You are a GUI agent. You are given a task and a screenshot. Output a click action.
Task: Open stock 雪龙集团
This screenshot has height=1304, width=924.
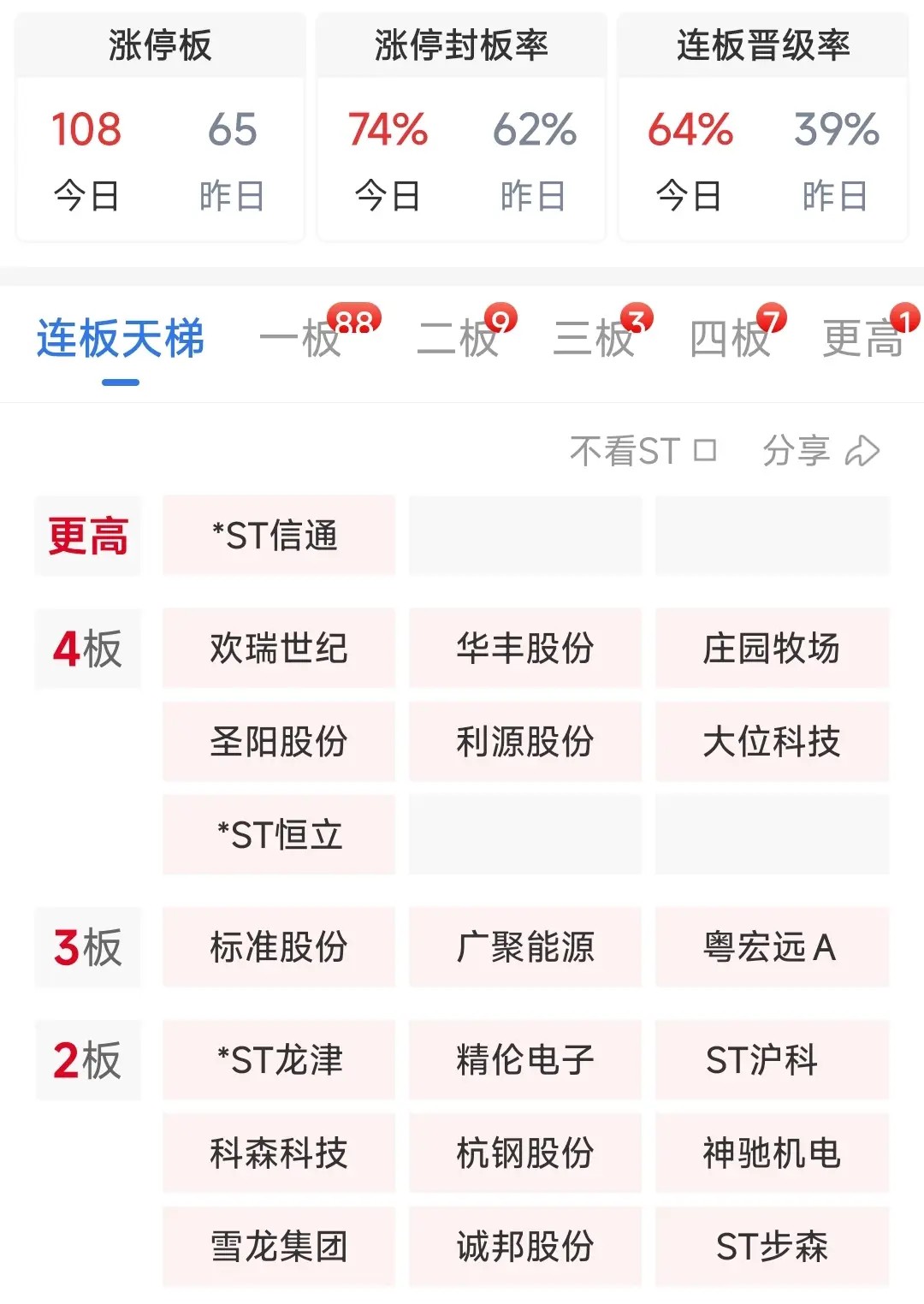pyautogui.click(x=279, y=1246)
